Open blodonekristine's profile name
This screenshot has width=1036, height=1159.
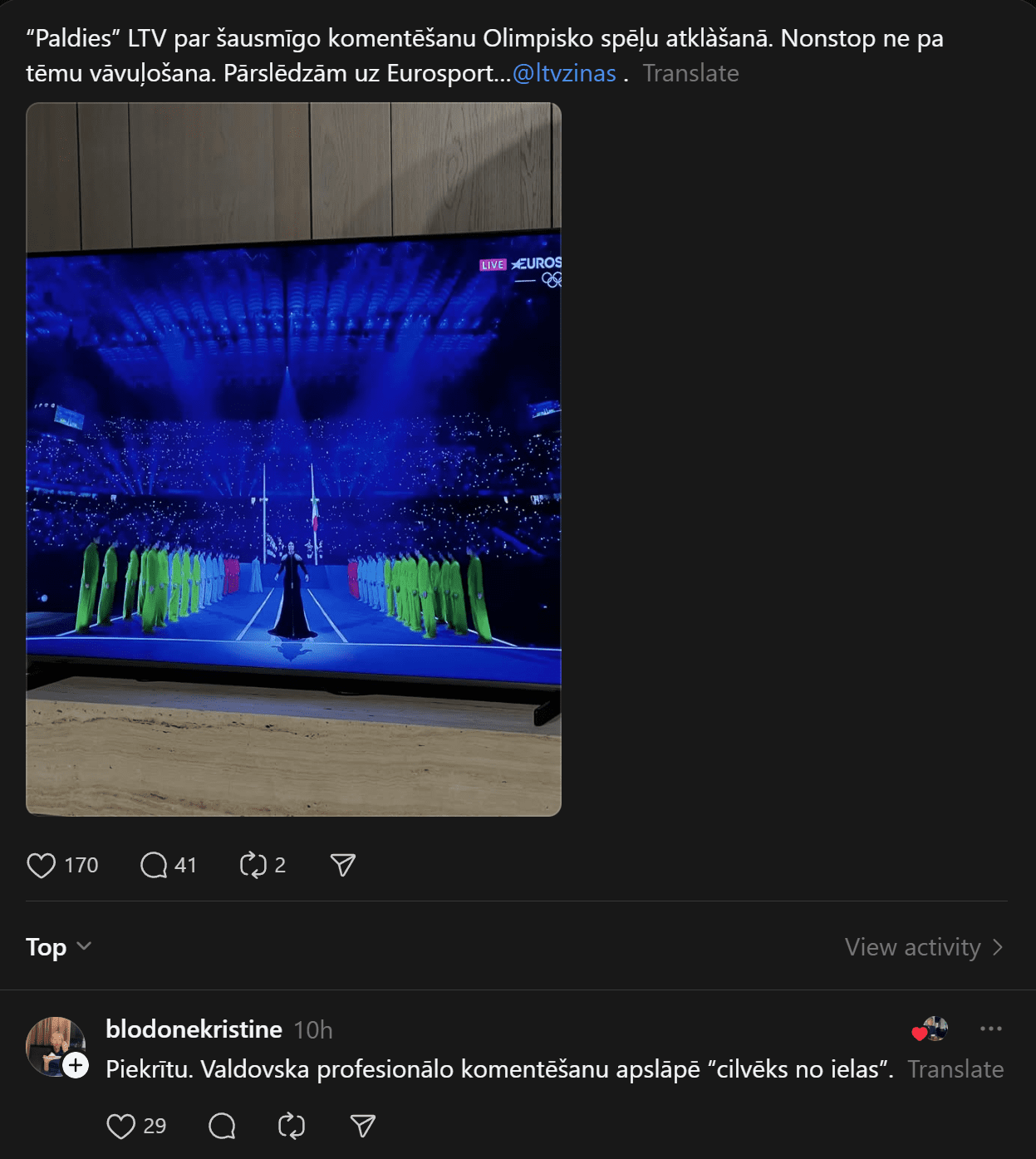[x=194, y=1029]
